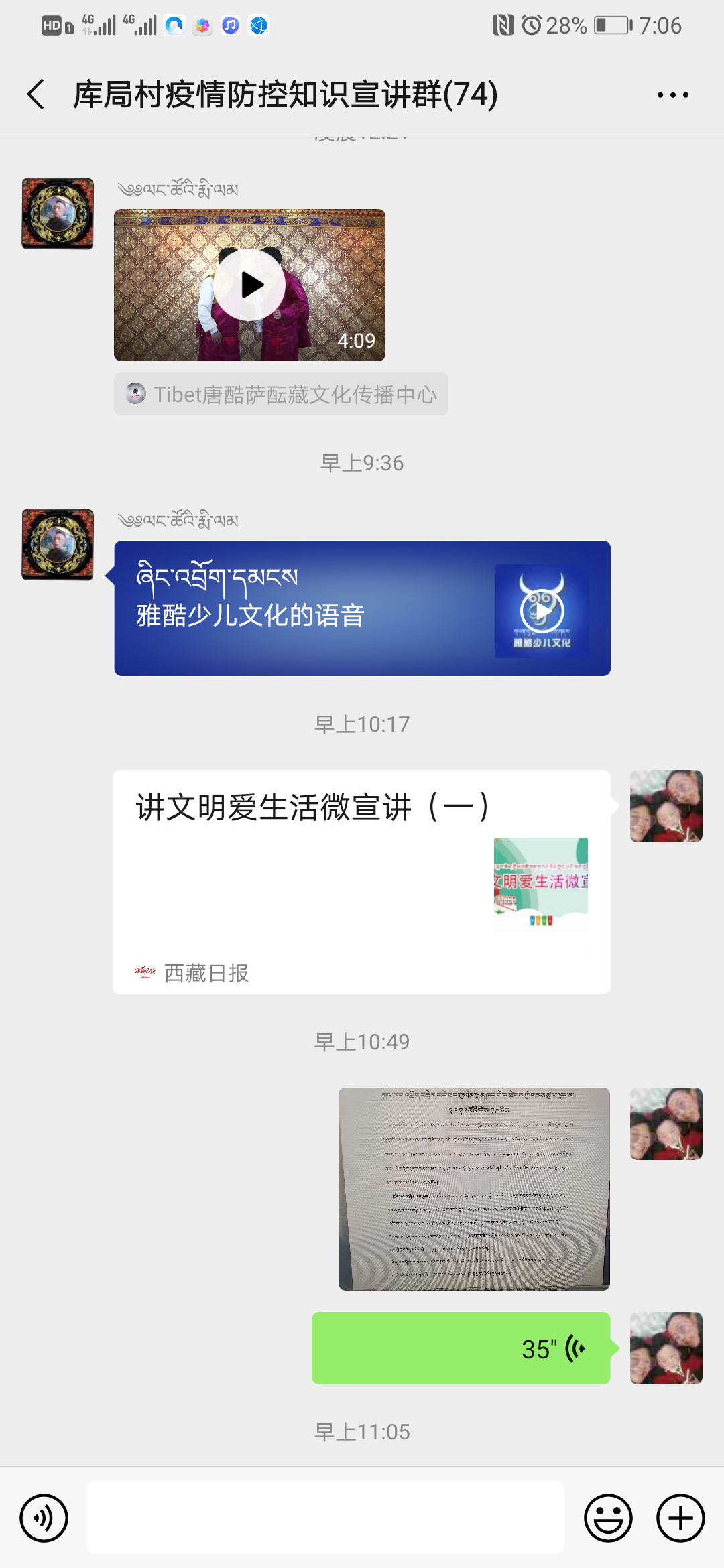
Task: Open the plus attachments menu
Action: 680,1518
